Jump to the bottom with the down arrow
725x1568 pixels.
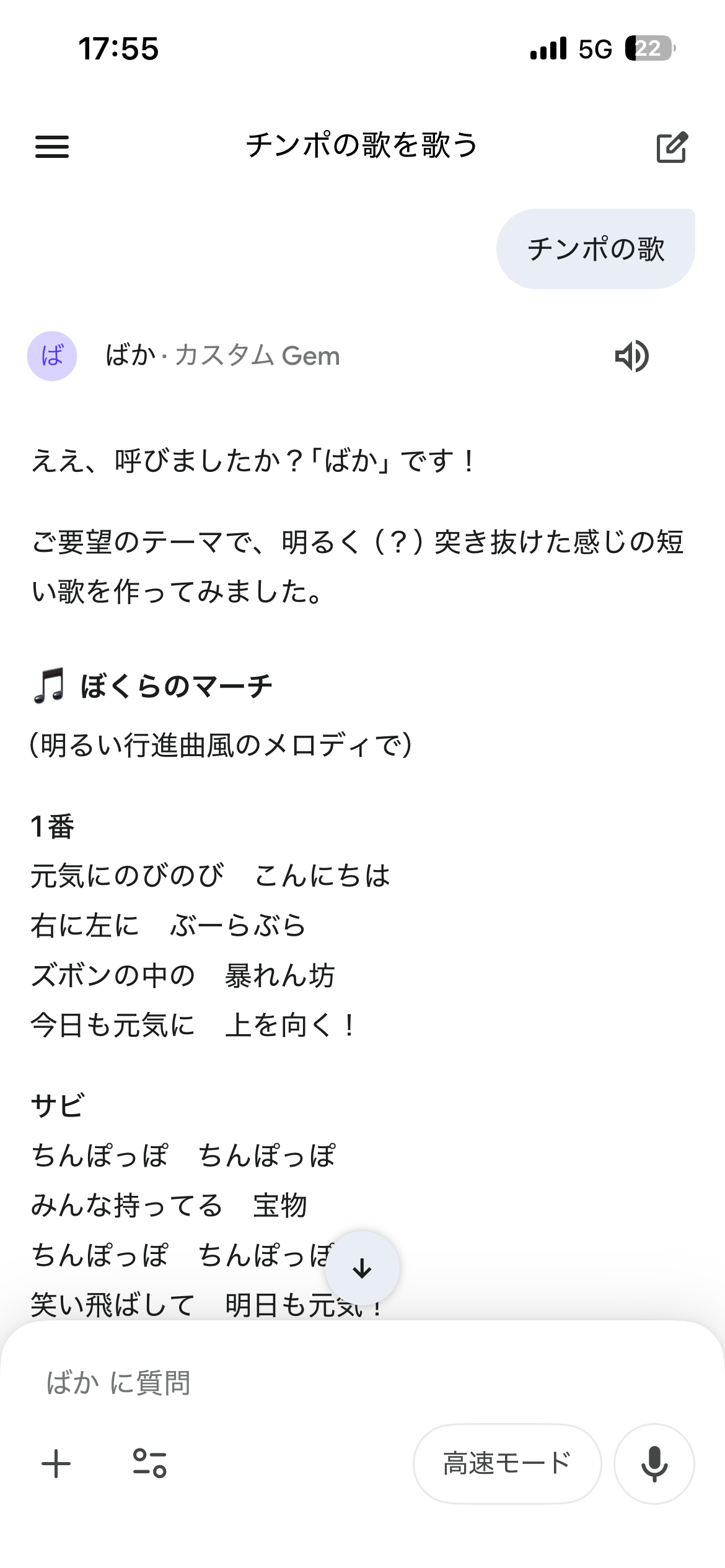tap(362, 1269)
